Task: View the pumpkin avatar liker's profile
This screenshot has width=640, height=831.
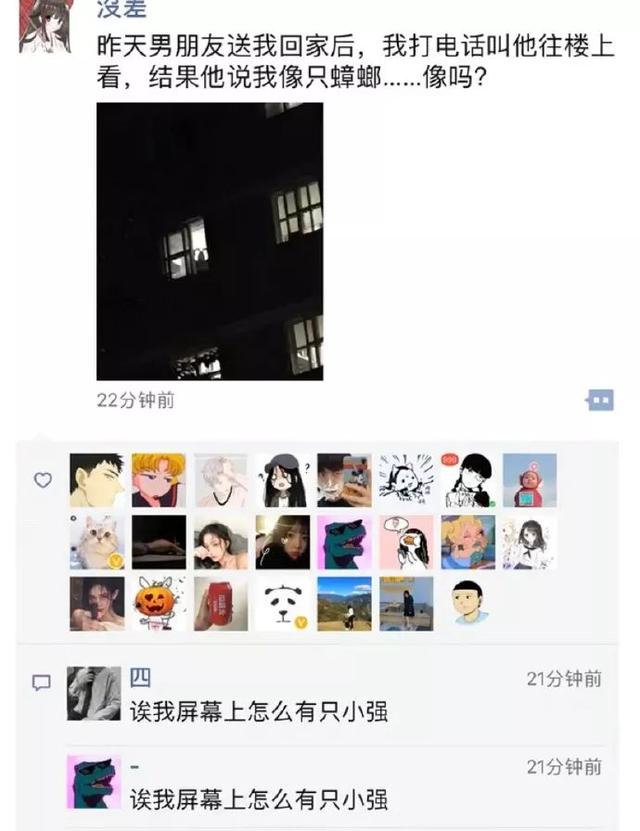Action: click(159, 603)
